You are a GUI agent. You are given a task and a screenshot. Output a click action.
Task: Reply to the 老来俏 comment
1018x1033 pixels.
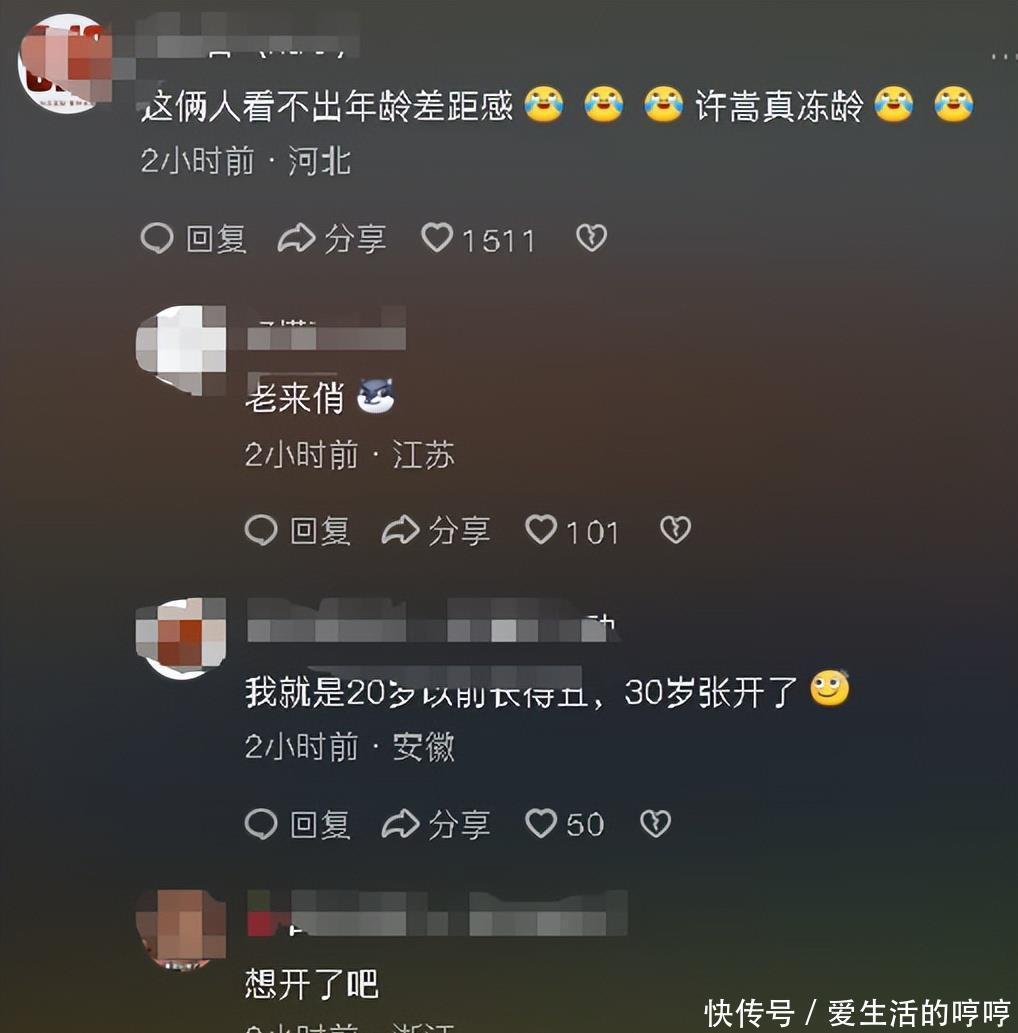(298, 531)
